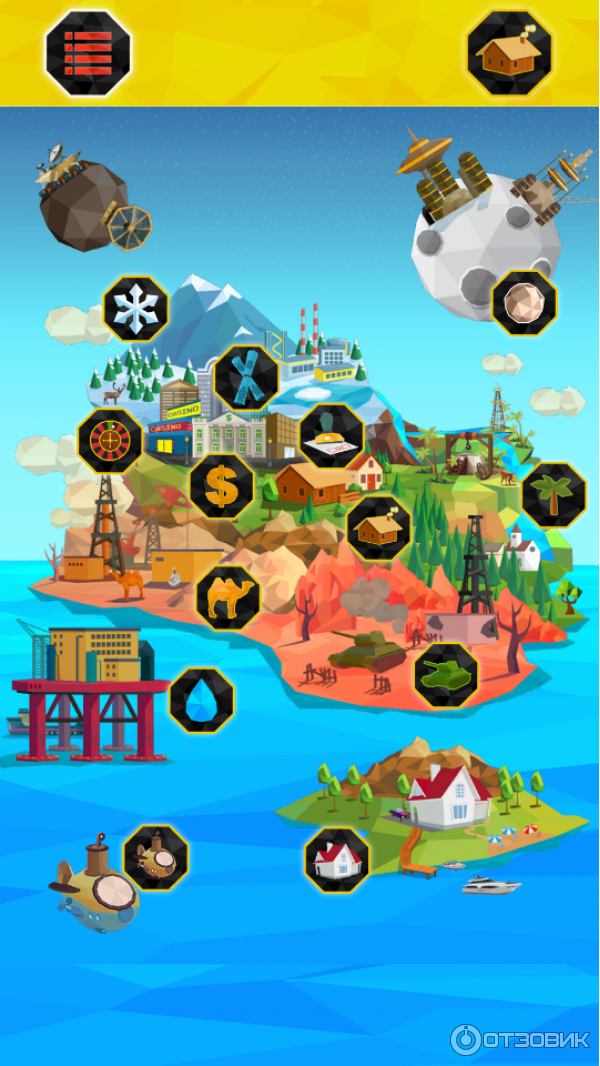Open the palm tree location icon
600x1066 pixels.
coord(554,495)
